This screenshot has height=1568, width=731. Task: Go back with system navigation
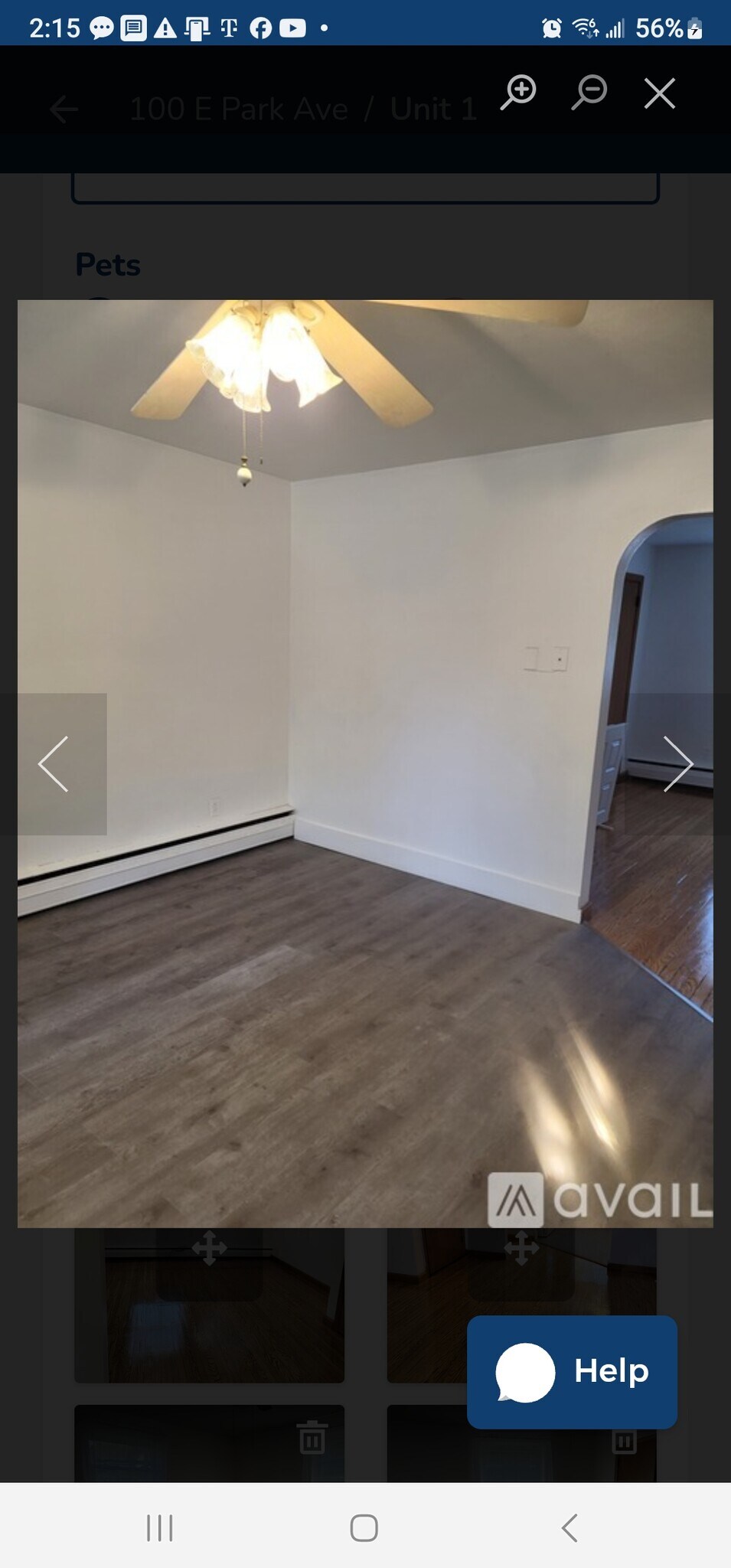tap(569, 1527)
